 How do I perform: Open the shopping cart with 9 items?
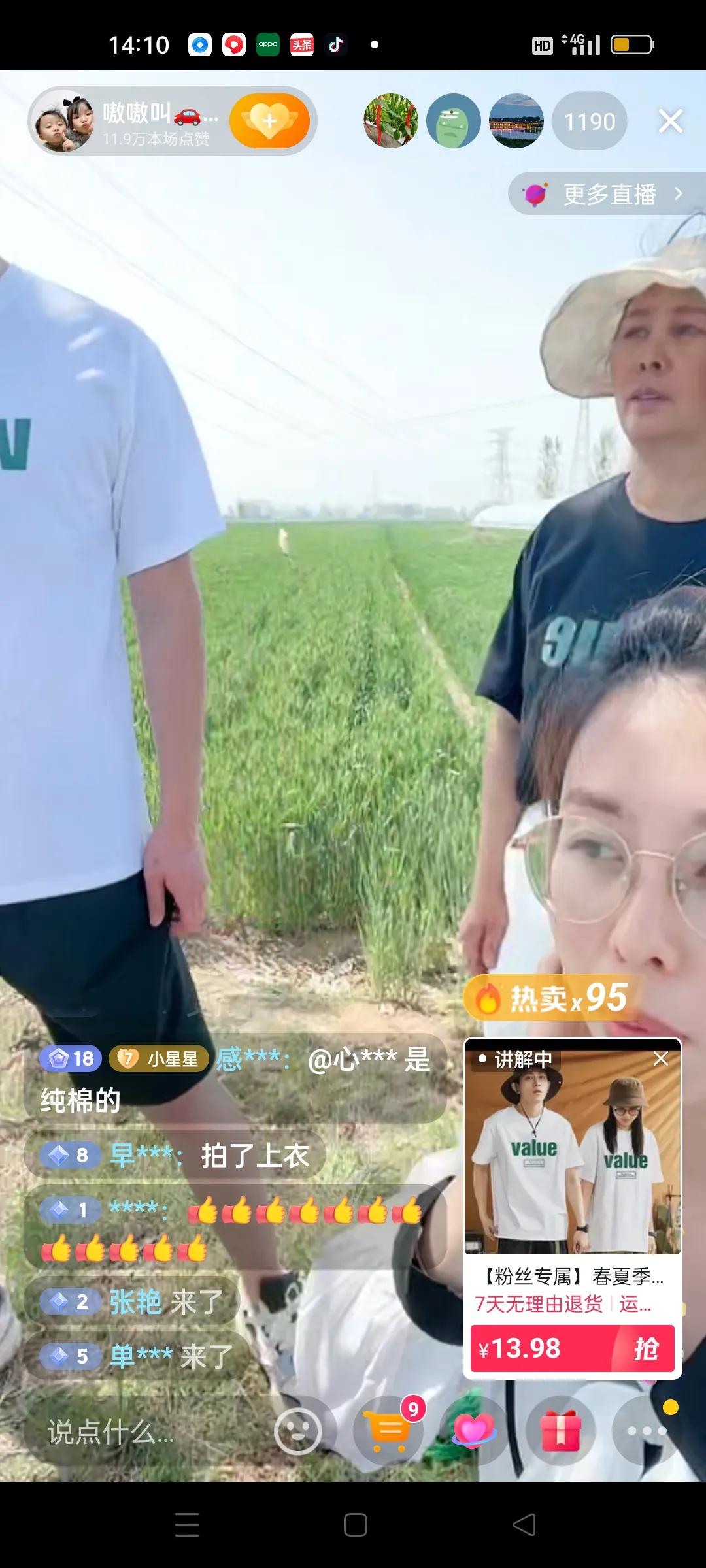coord(390,1431)
